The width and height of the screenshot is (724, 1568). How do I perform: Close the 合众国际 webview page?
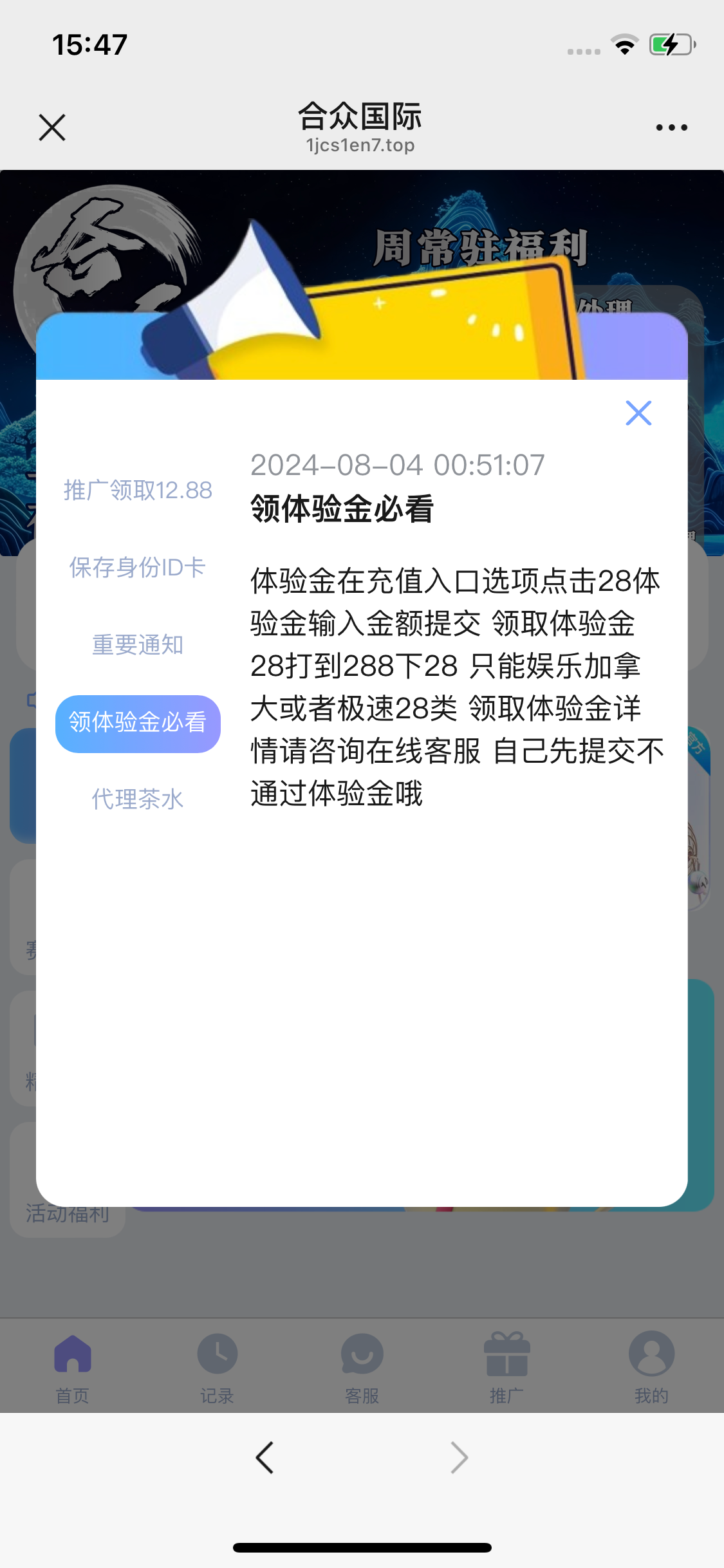pos(52,127)
